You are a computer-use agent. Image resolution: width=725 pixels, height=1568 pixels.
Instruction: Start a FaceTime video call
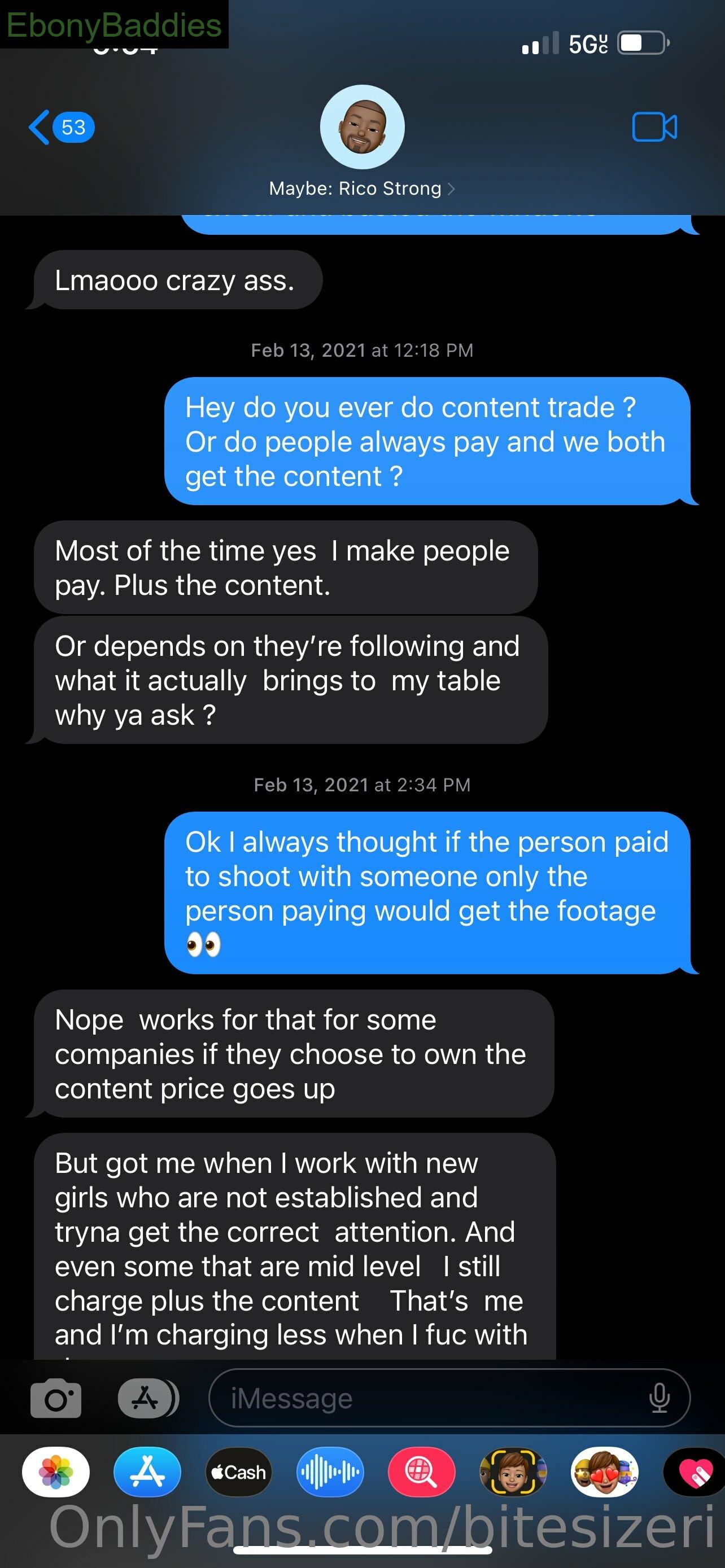[654, 127]
